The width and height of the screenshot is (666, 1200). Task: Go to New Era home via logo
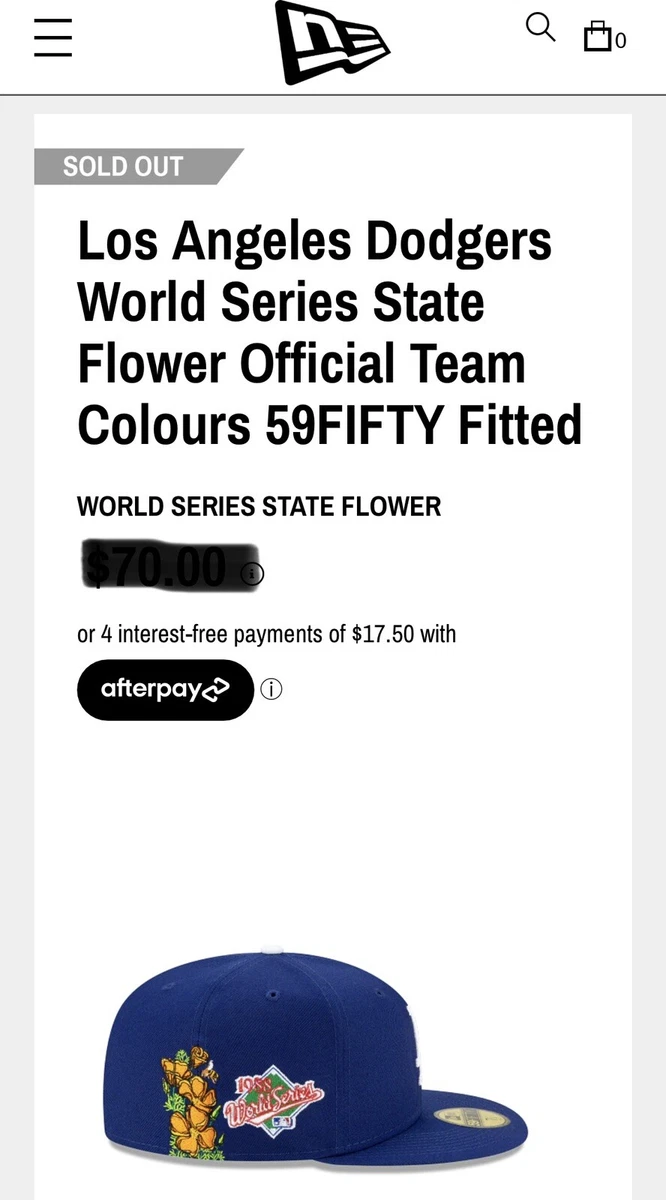tap(332, 42)
